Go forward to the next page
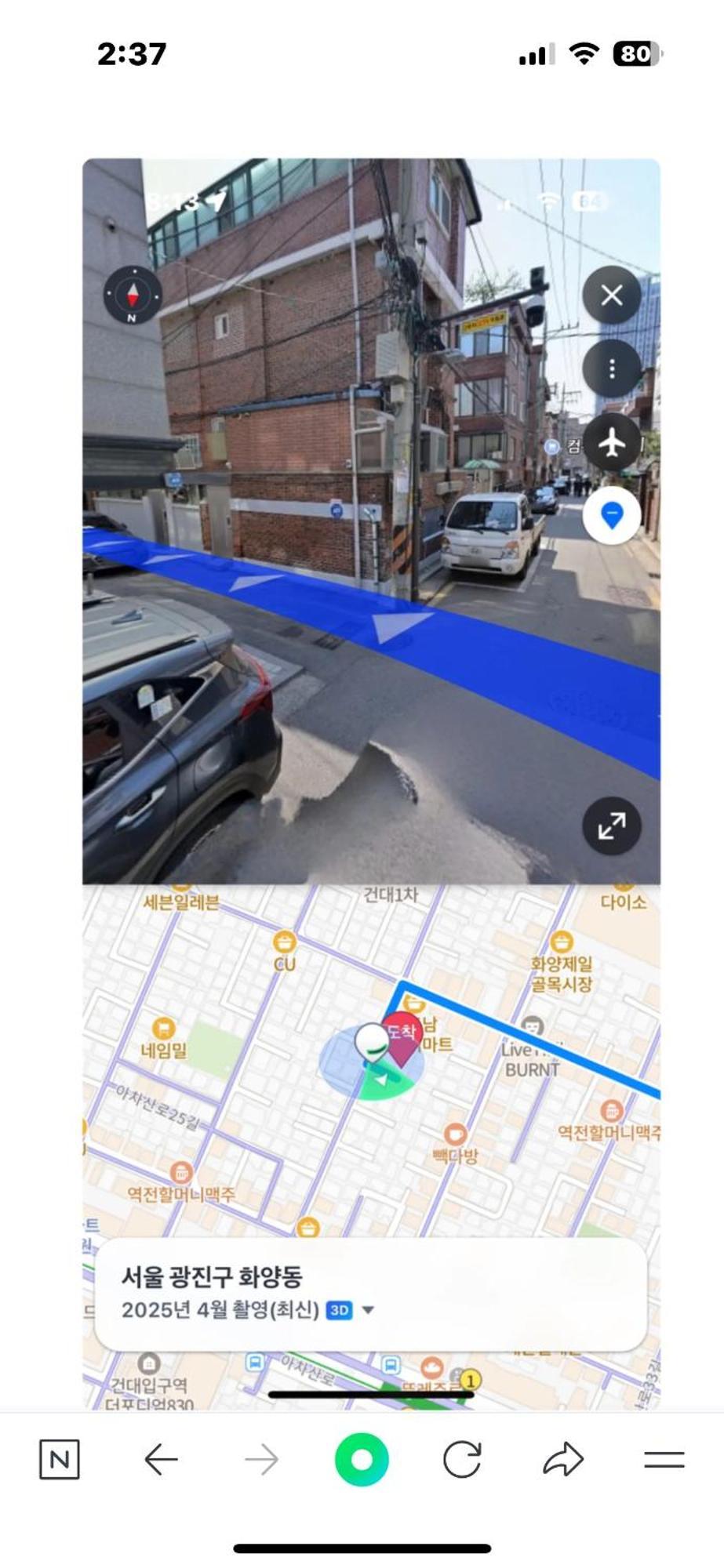This screenshot has width=724, height=1568. (x=261, y=1460)
